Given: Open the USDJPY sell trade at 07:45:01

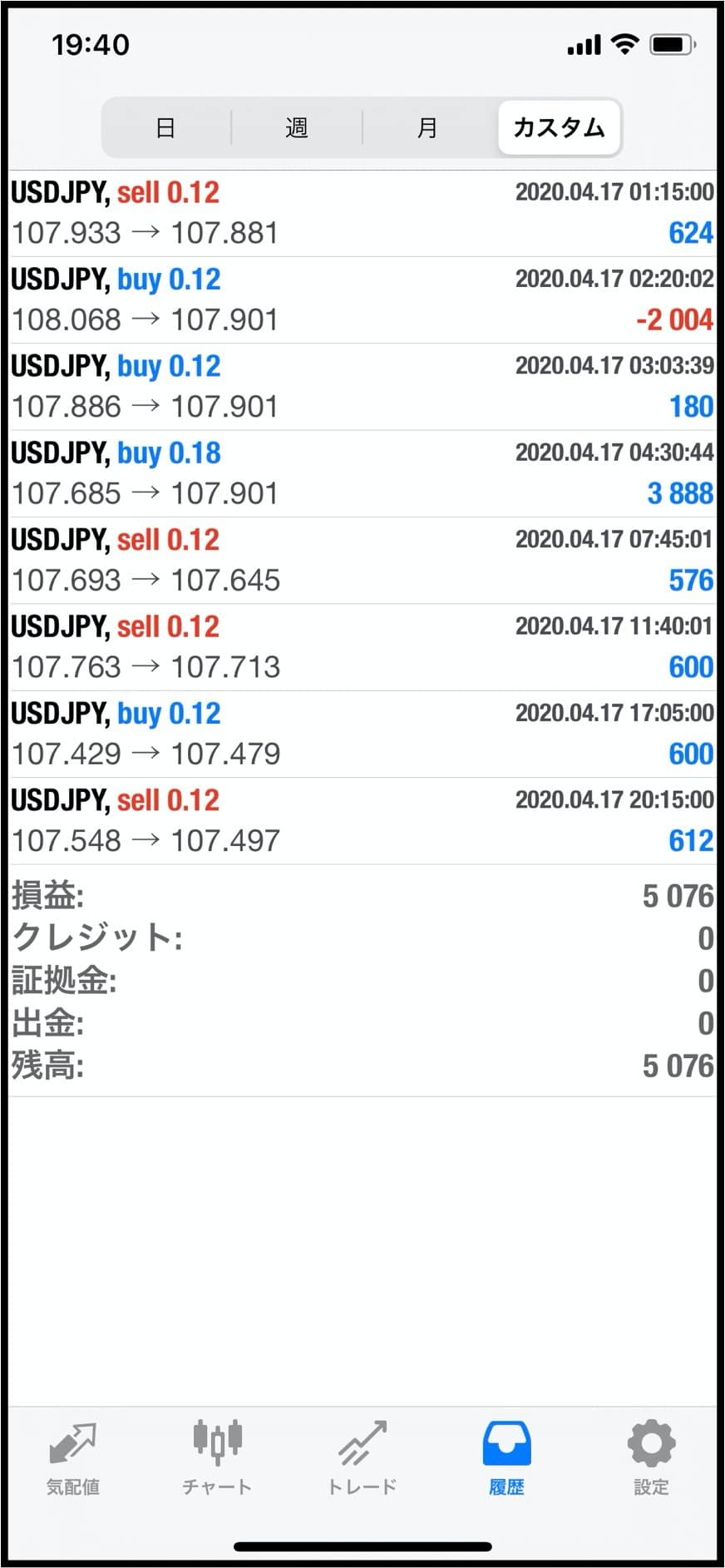Looking at the screenshot, I should 362,560.
